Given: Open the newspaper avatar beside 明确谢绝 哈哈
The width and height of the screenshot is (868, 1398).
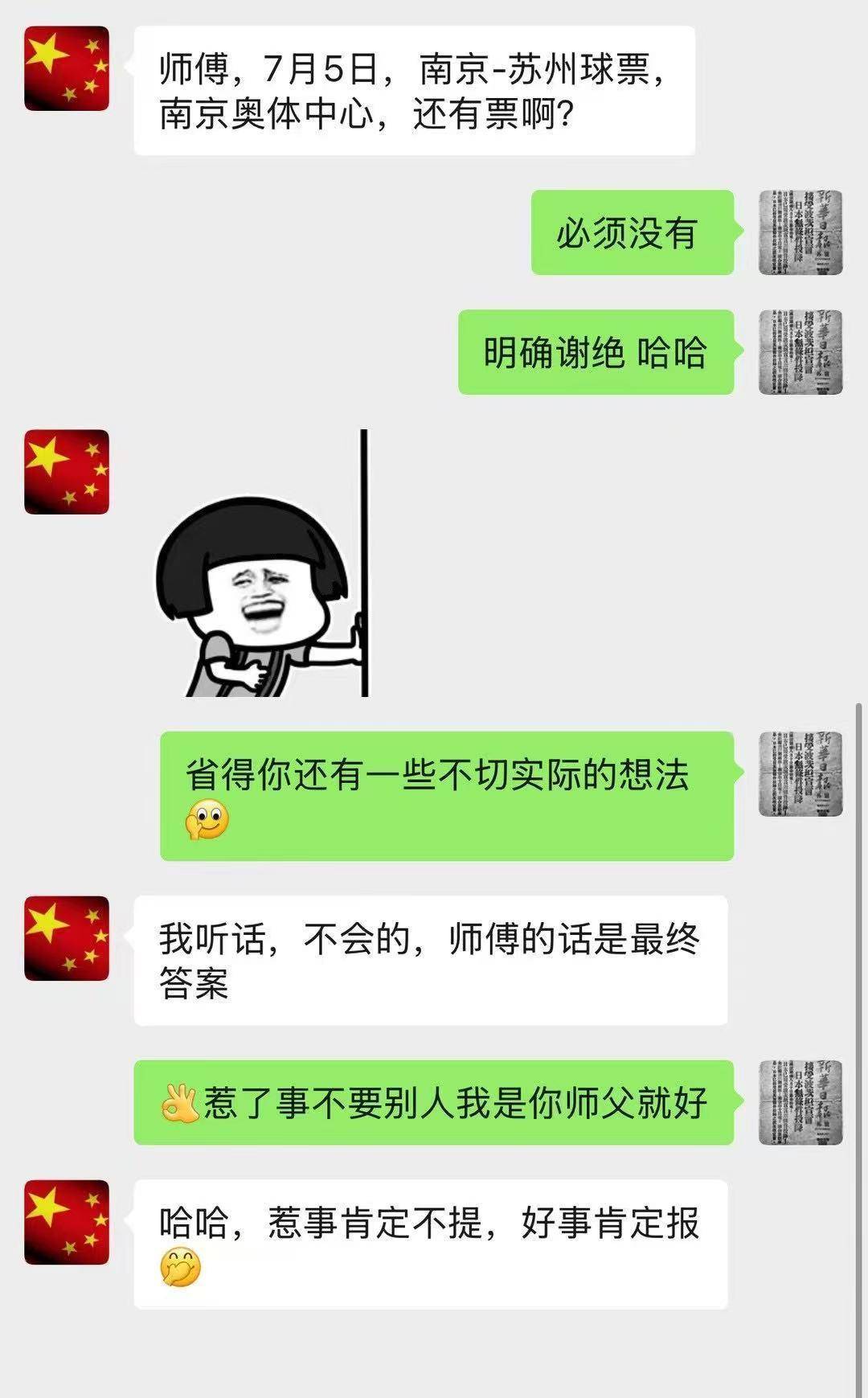Looking at the screenshot, I should point(800,351).
